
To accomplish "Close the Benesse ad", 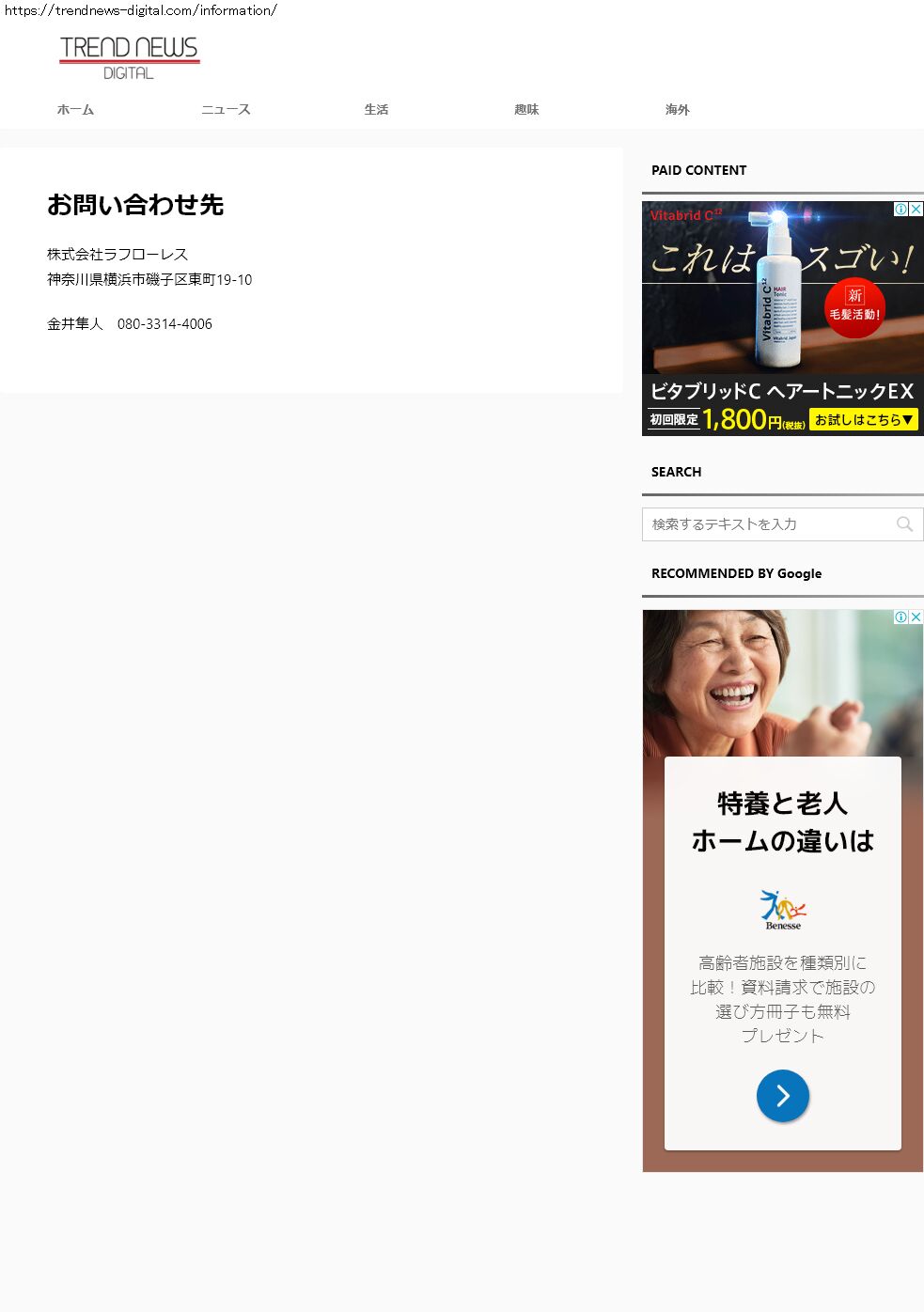I will [916, 617].
